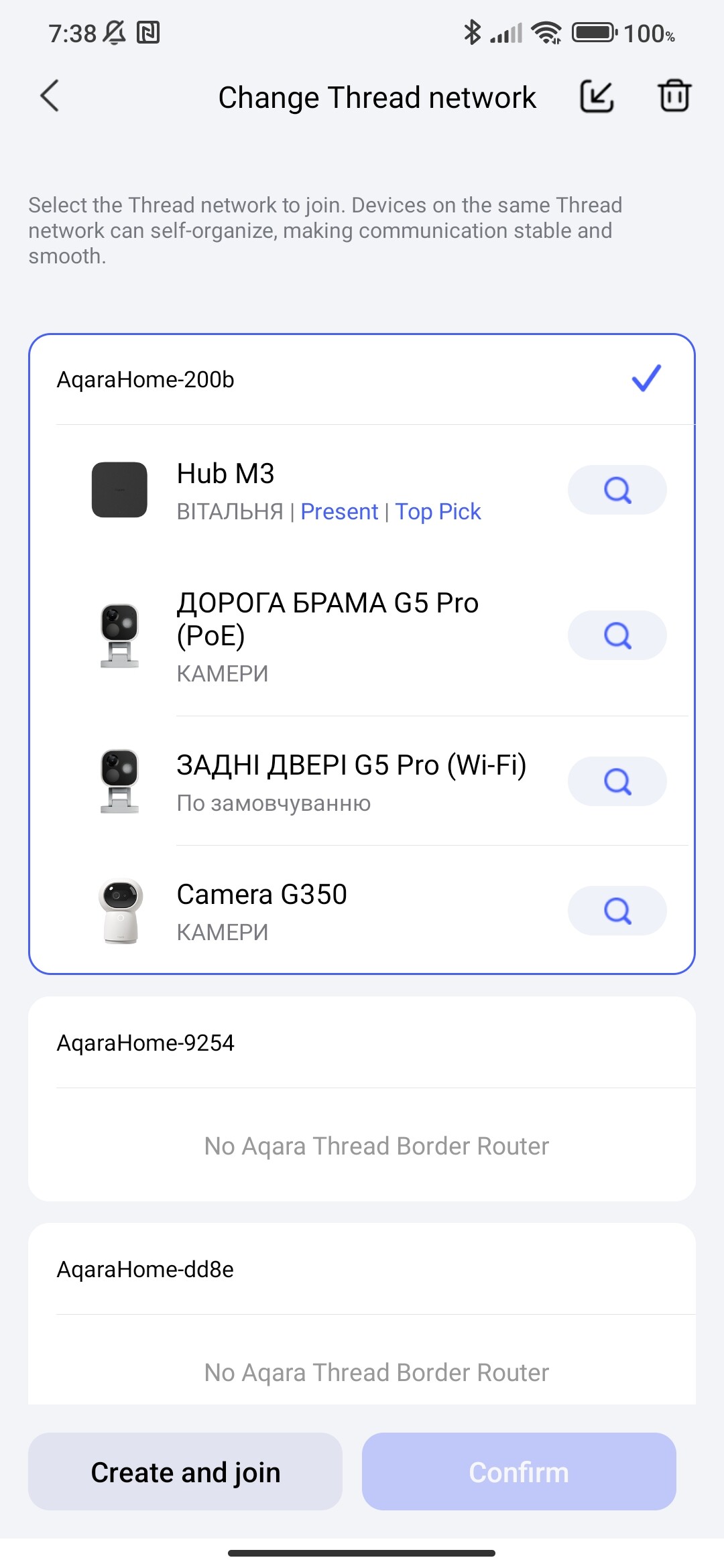Choose the AqaraHome-dd8e network
The width and height of the screenshot is (724, 1568).
[362, 1270]
